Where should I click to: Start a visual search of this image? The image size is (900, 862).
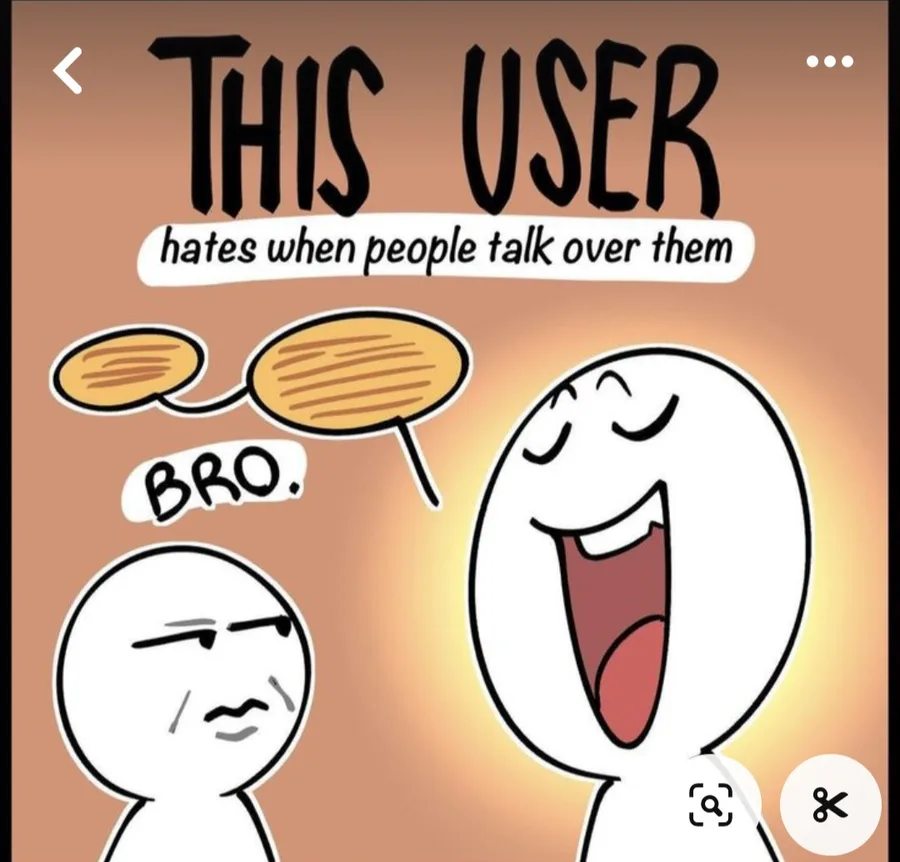711,804
